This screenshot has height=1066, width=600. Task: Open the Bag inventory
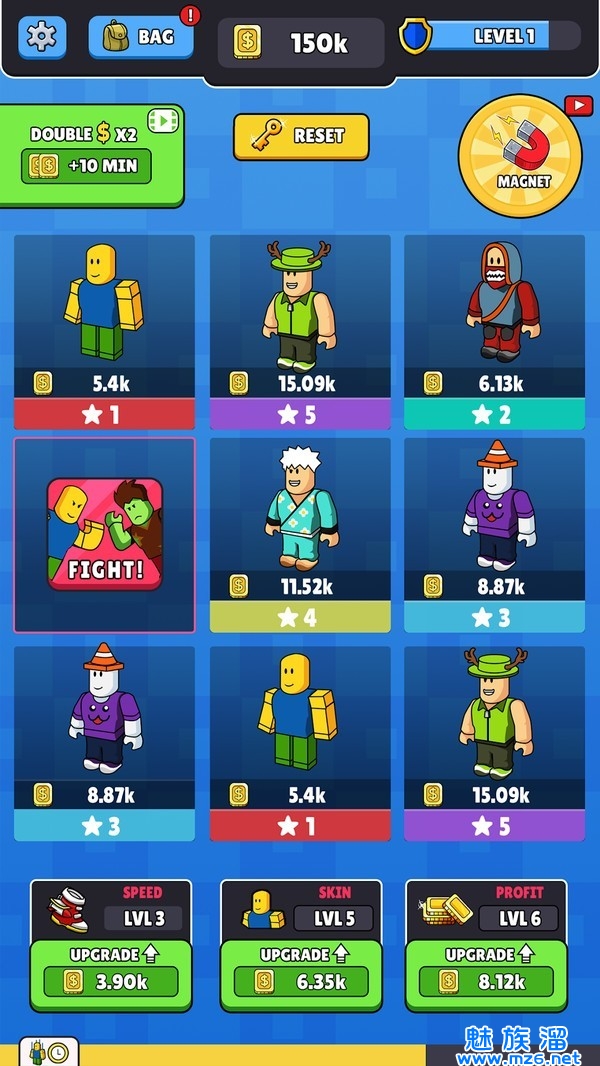pos(140,37)
